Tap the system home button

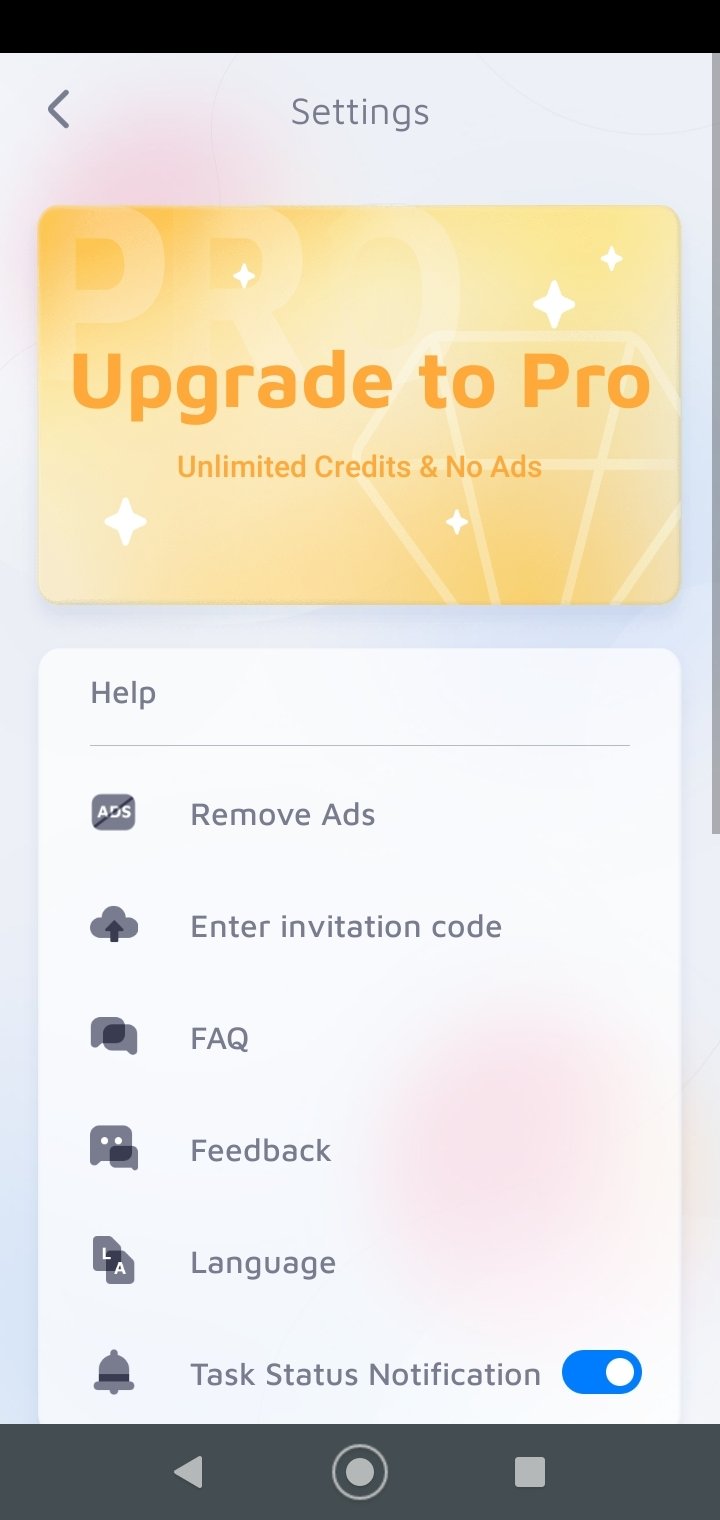(x=360, y=1472)
